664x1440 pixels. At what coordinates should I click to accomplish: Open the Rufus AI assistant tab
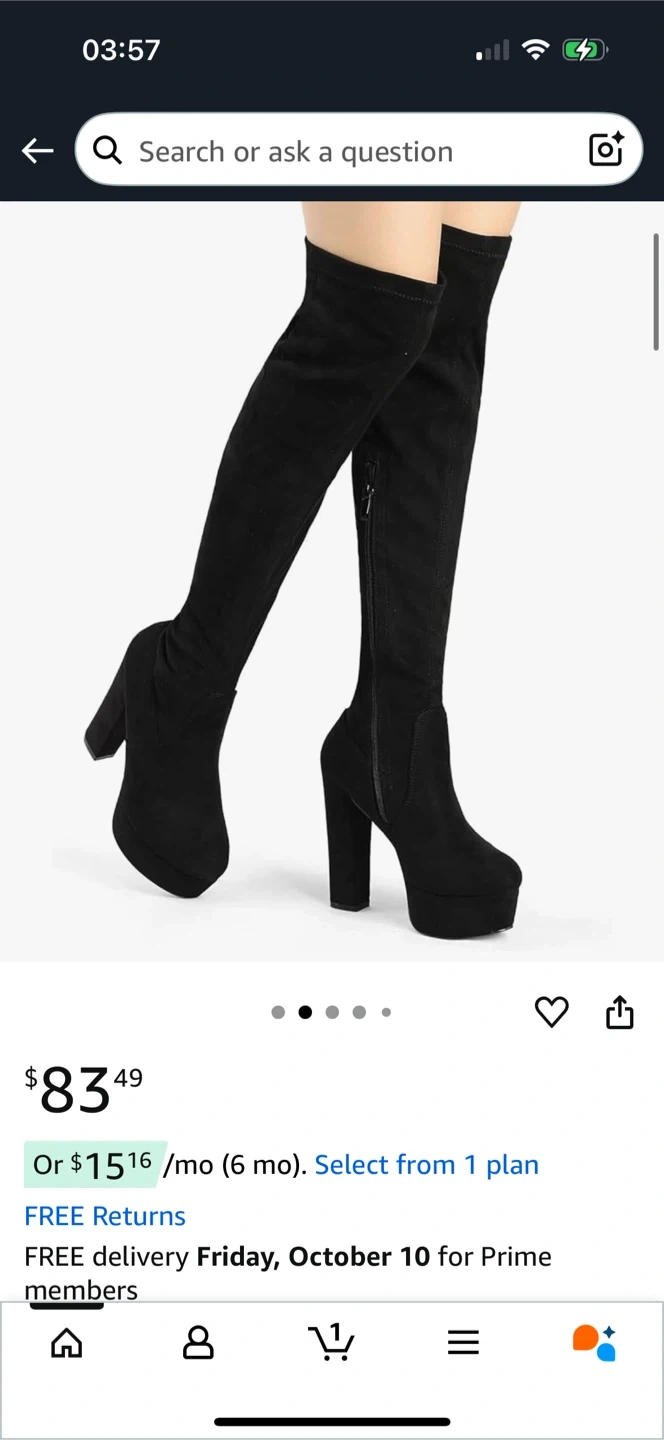pos(594,1343)
